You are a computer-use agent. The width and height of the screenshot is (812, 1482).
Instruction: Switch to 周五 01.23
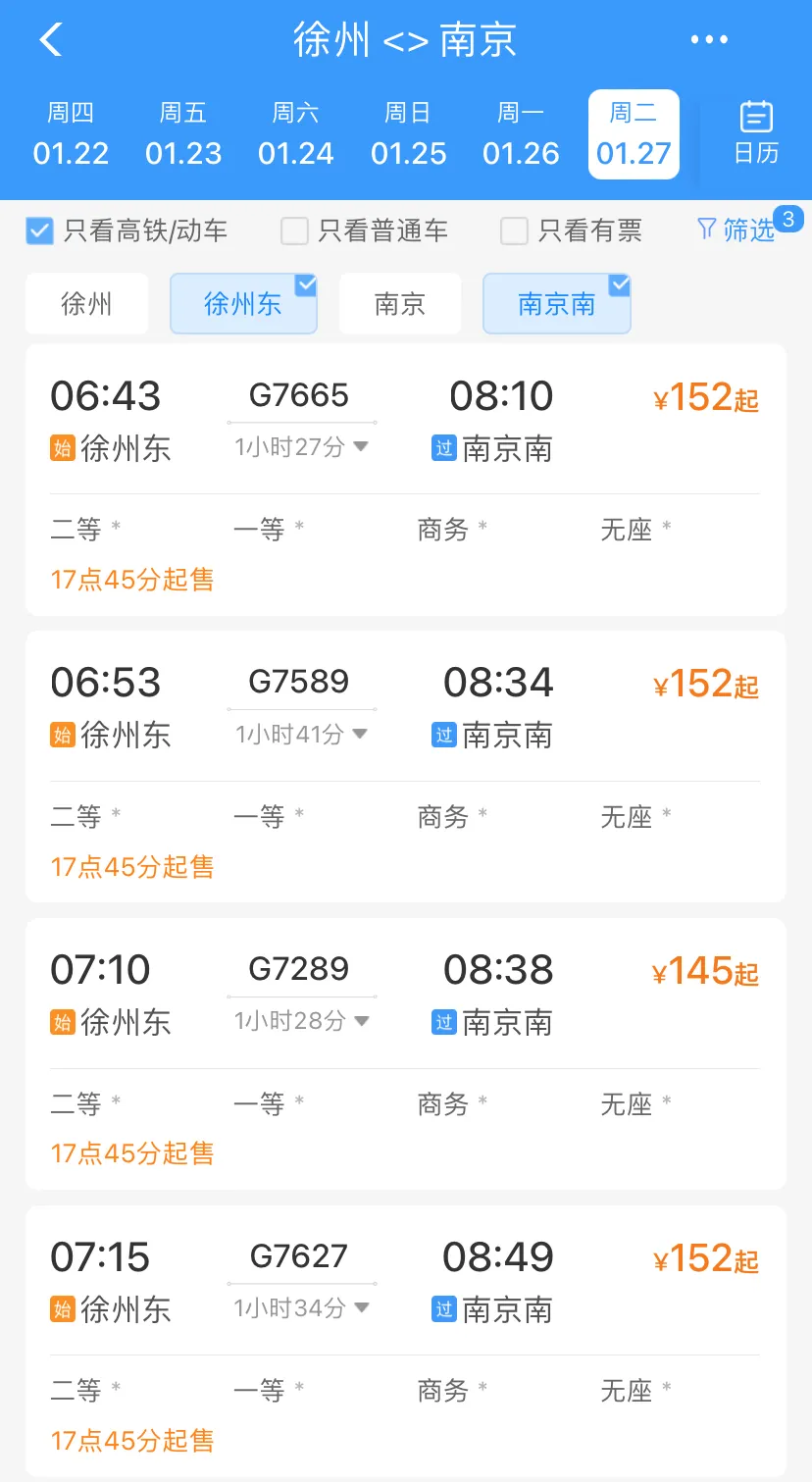click(x=183, y=135)
